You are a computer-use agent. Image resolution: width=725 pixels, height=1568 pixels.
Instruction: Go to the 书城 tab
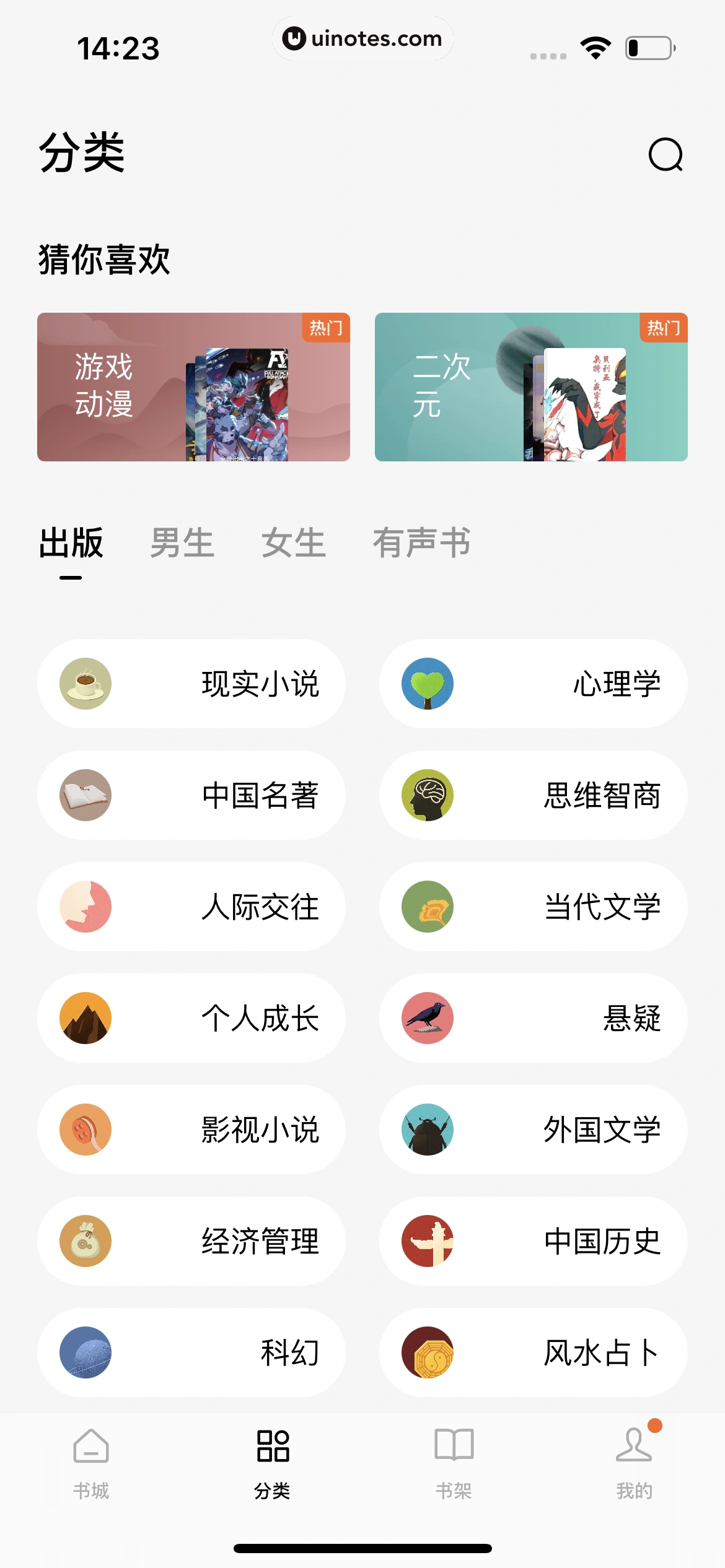[x=91, y=1463]
